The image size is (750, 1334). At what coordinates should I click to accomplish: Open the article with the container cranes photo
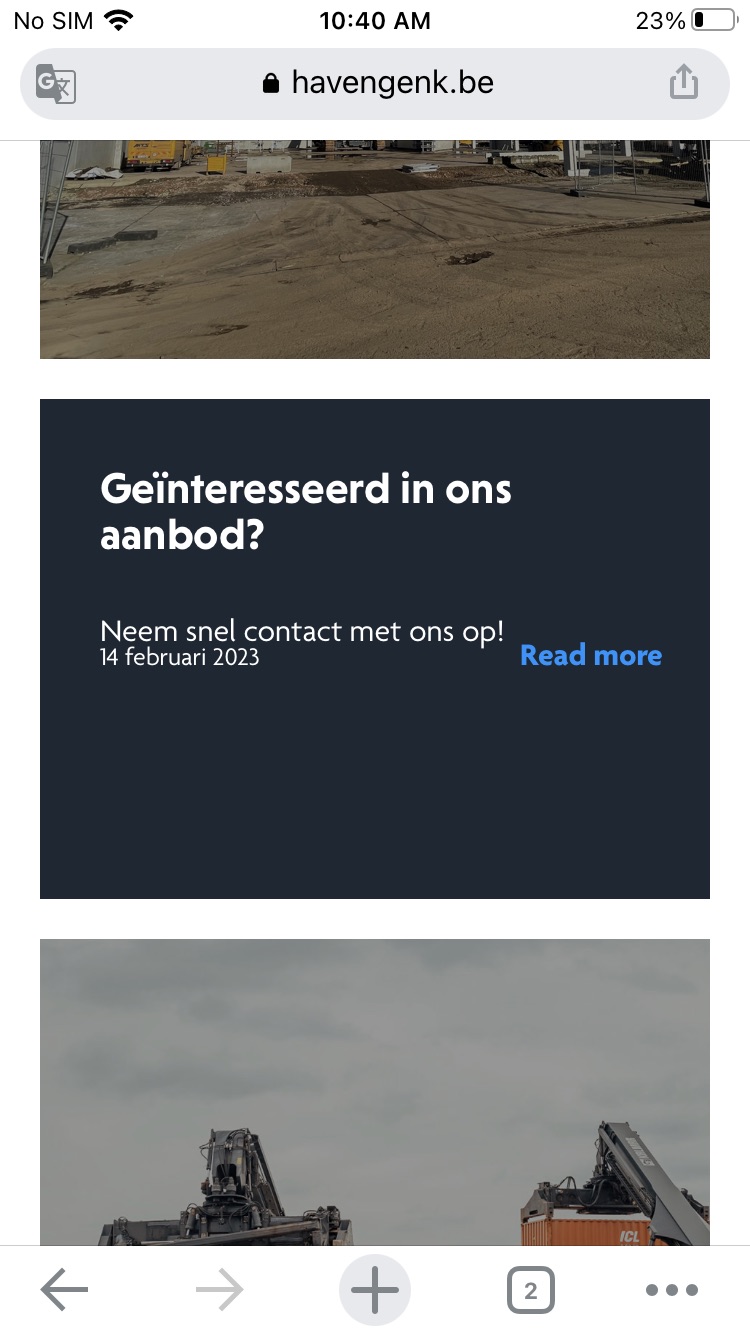point(375,1092)
